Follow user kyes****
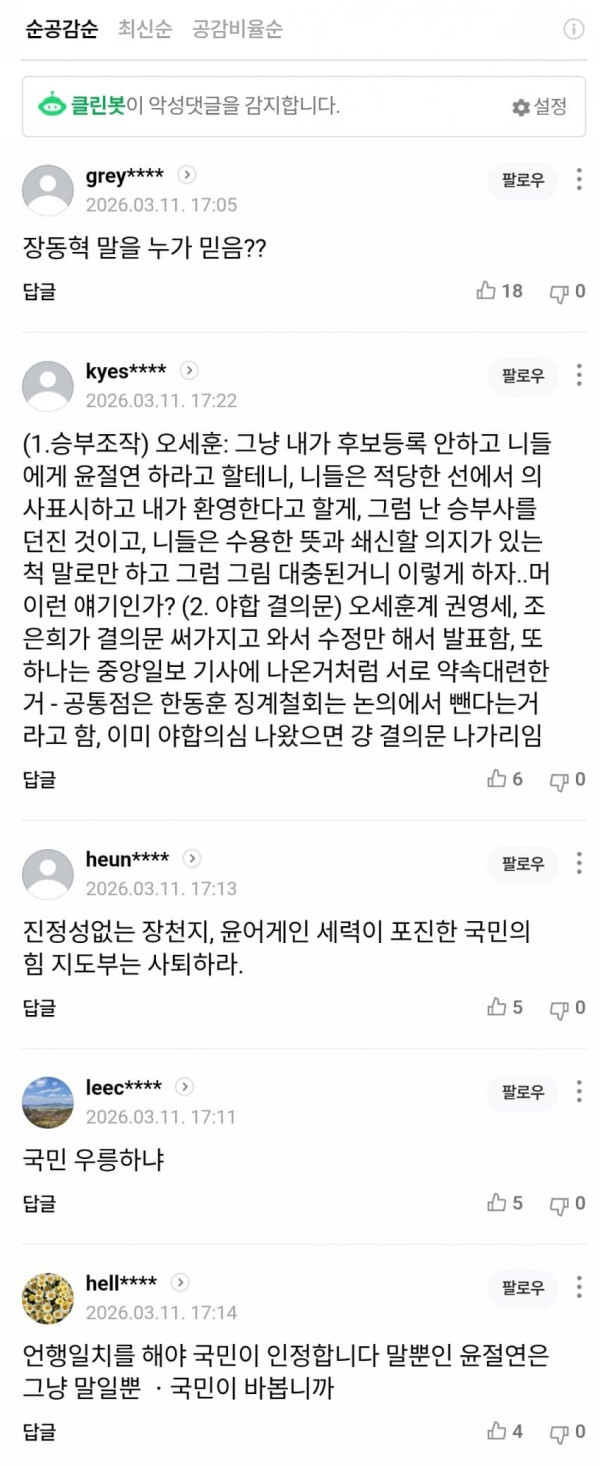The height and width of the screenshot is (1466, 600). pos(523,376)
